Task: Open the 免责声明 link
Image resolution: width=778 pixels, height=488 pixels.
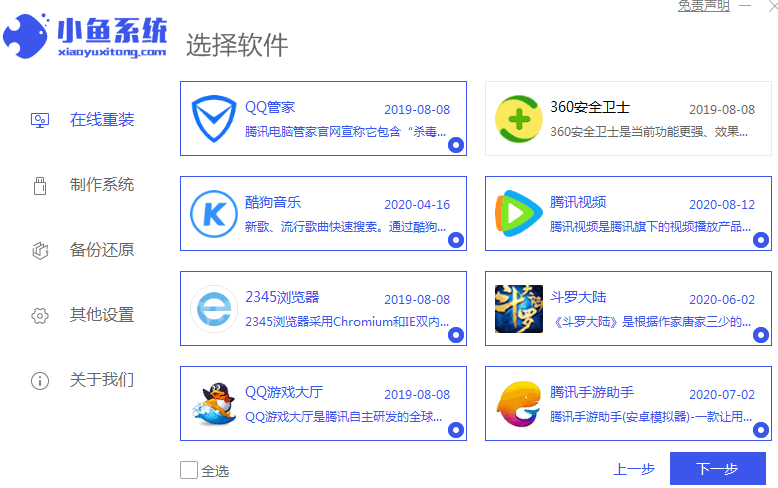Action: [703, 6]
